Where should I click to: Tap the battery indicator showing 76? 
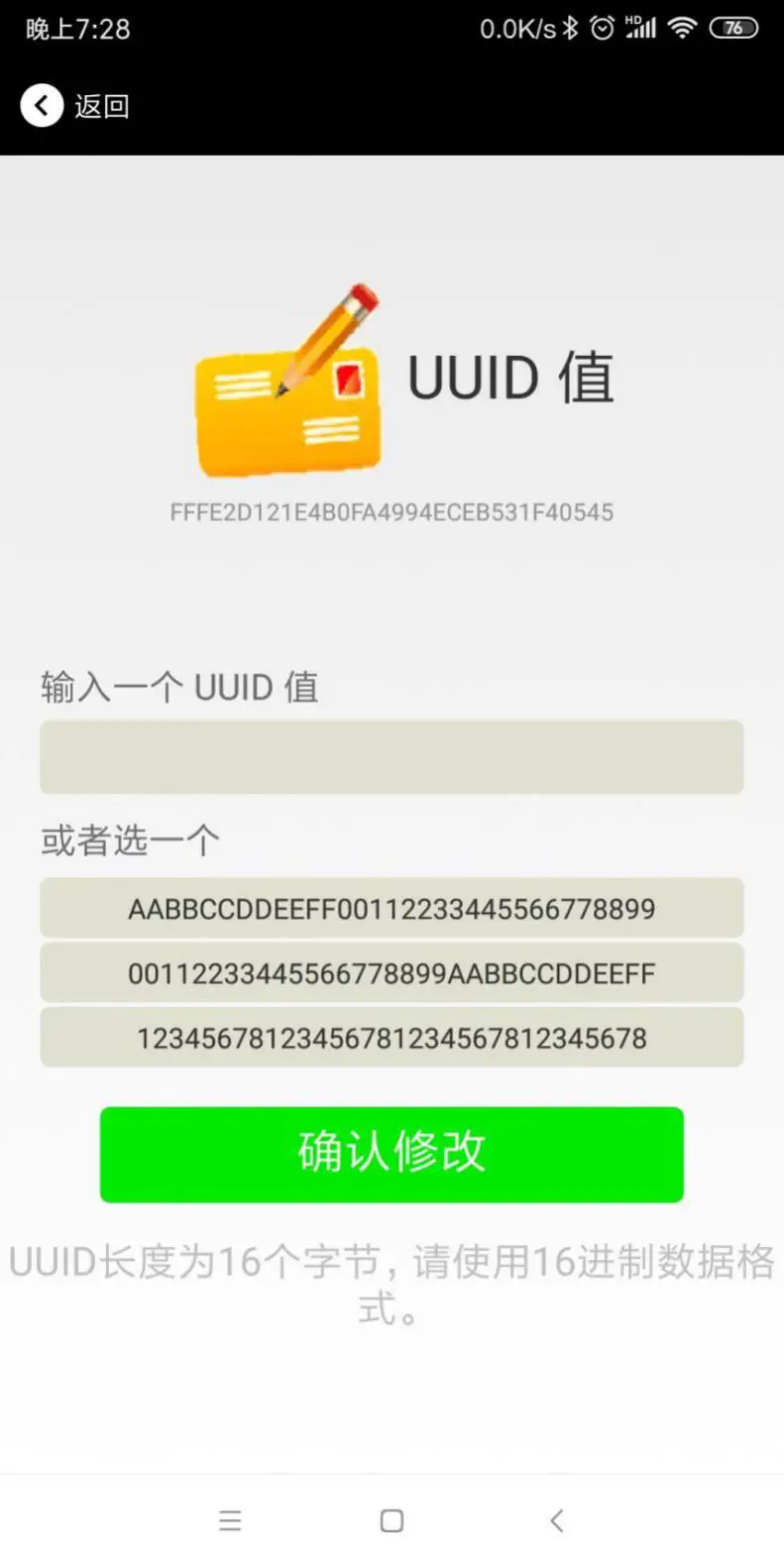coord(733,29)
